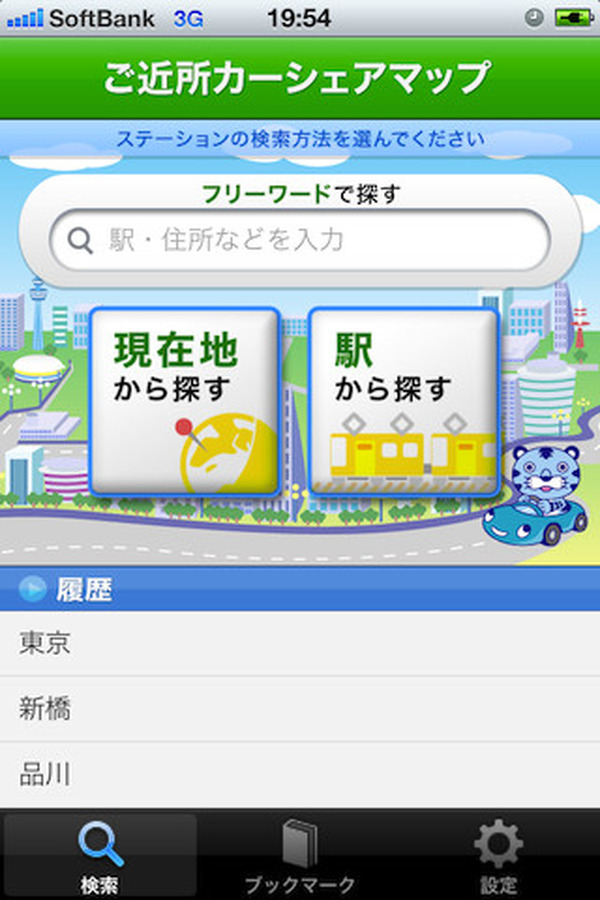Go to the 設定 tab

(498, 855)
